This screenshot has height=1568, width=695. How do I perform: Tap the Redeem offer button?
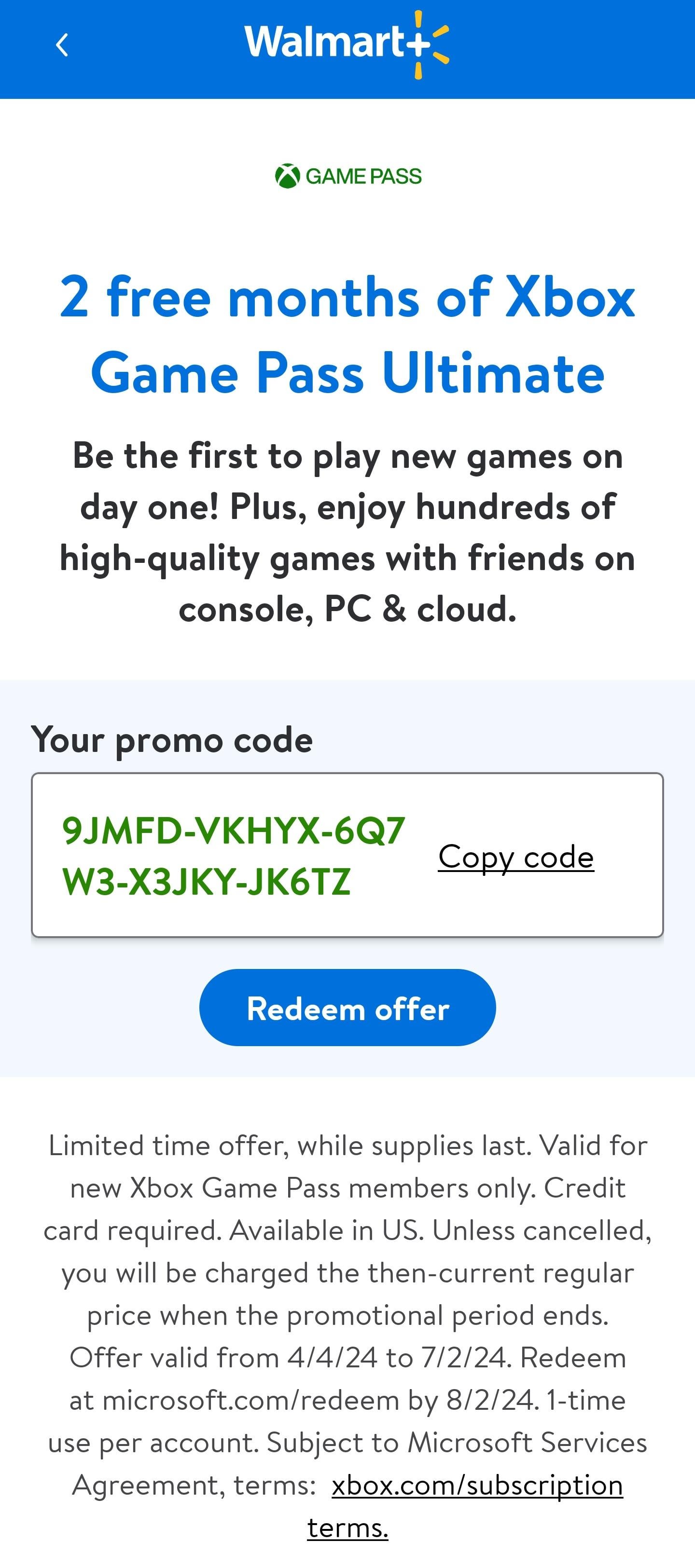347,1008
